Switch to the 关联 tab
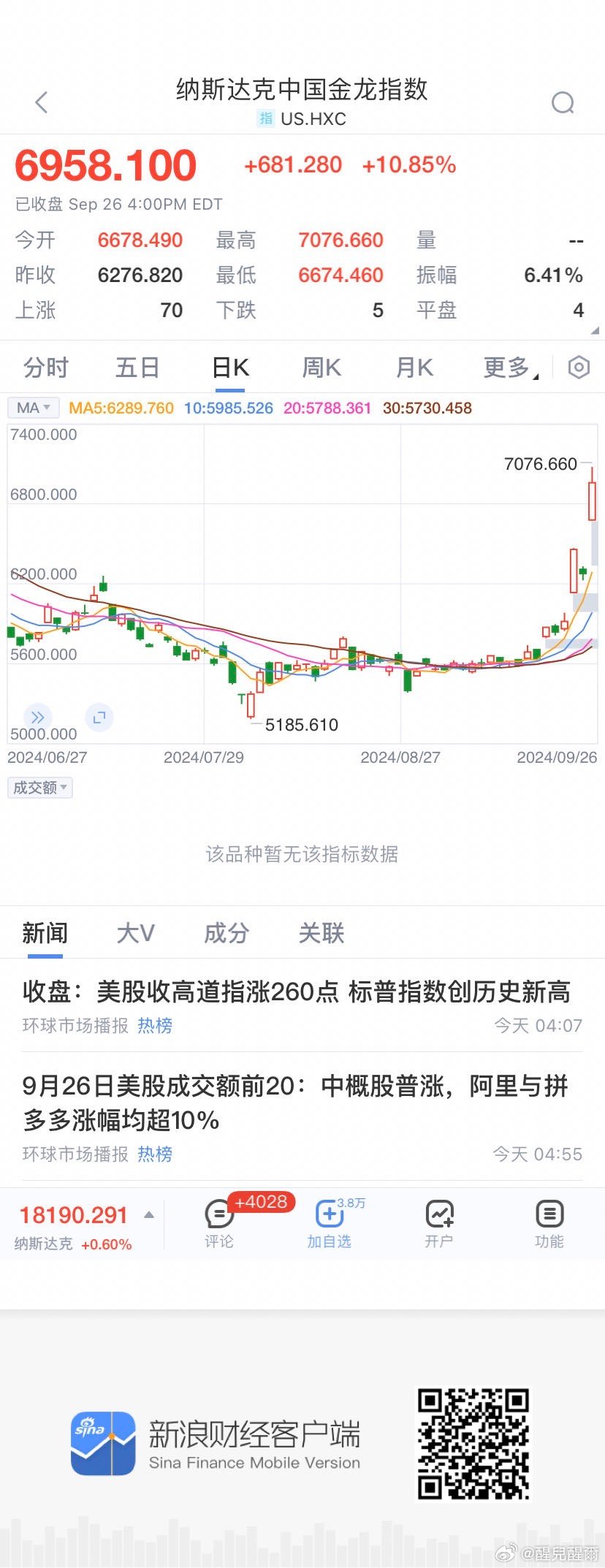This screenshot has width=605, height=1568. coord(321,933)
